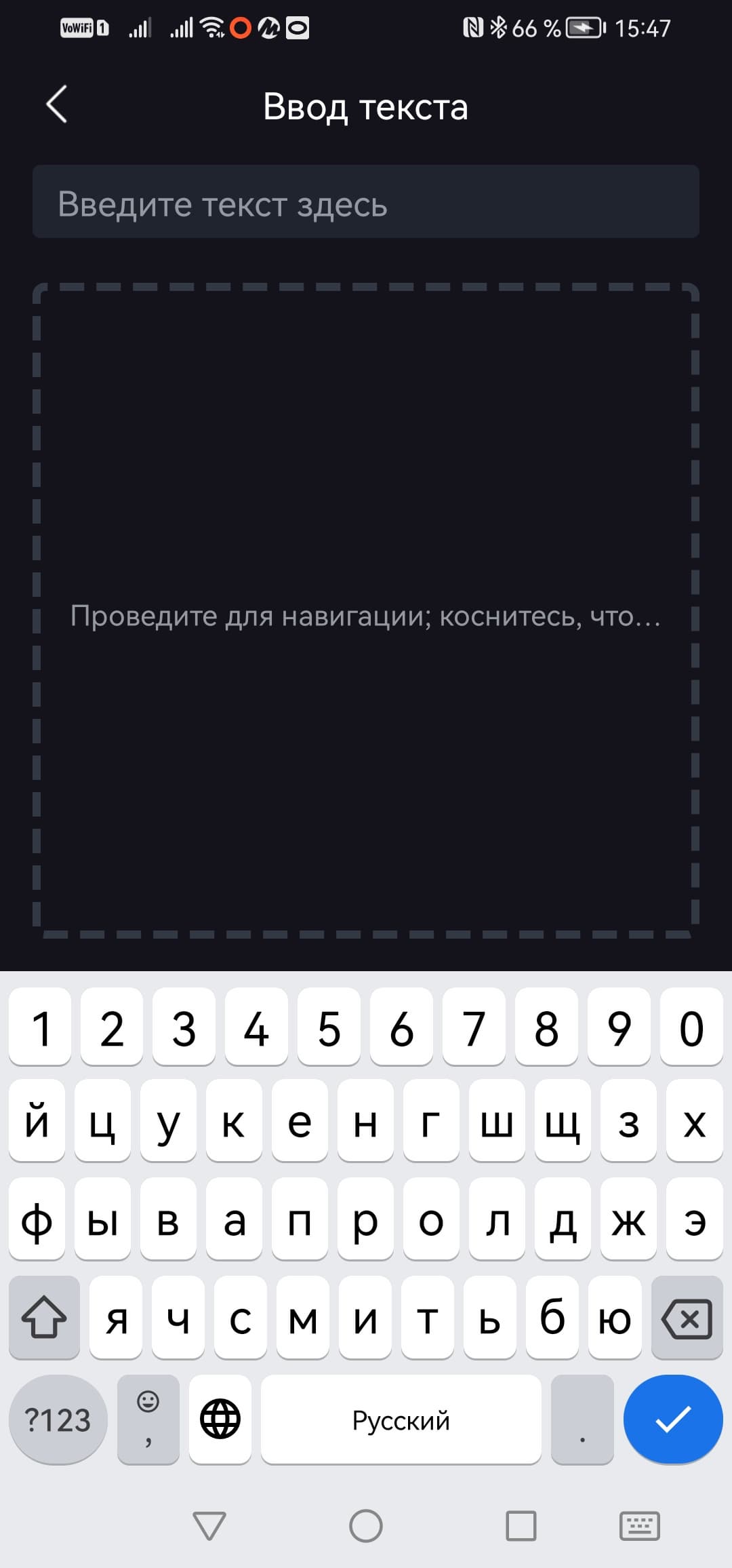732x1568 pixels.
Task: Hide keyboard with the navigation bar keyboard icon
Action: pos(639,1527)
